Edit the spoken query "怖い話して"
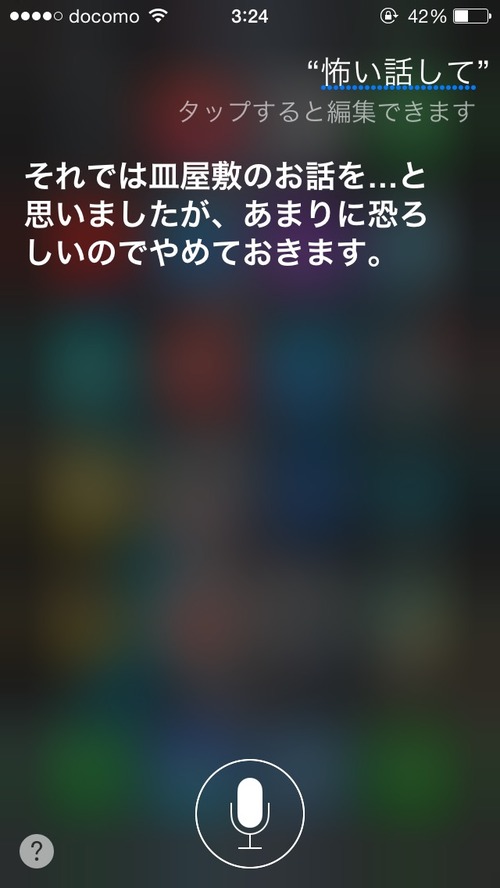Screen dimensions: 500x888 pyautogui.click(x=398, y=73)
